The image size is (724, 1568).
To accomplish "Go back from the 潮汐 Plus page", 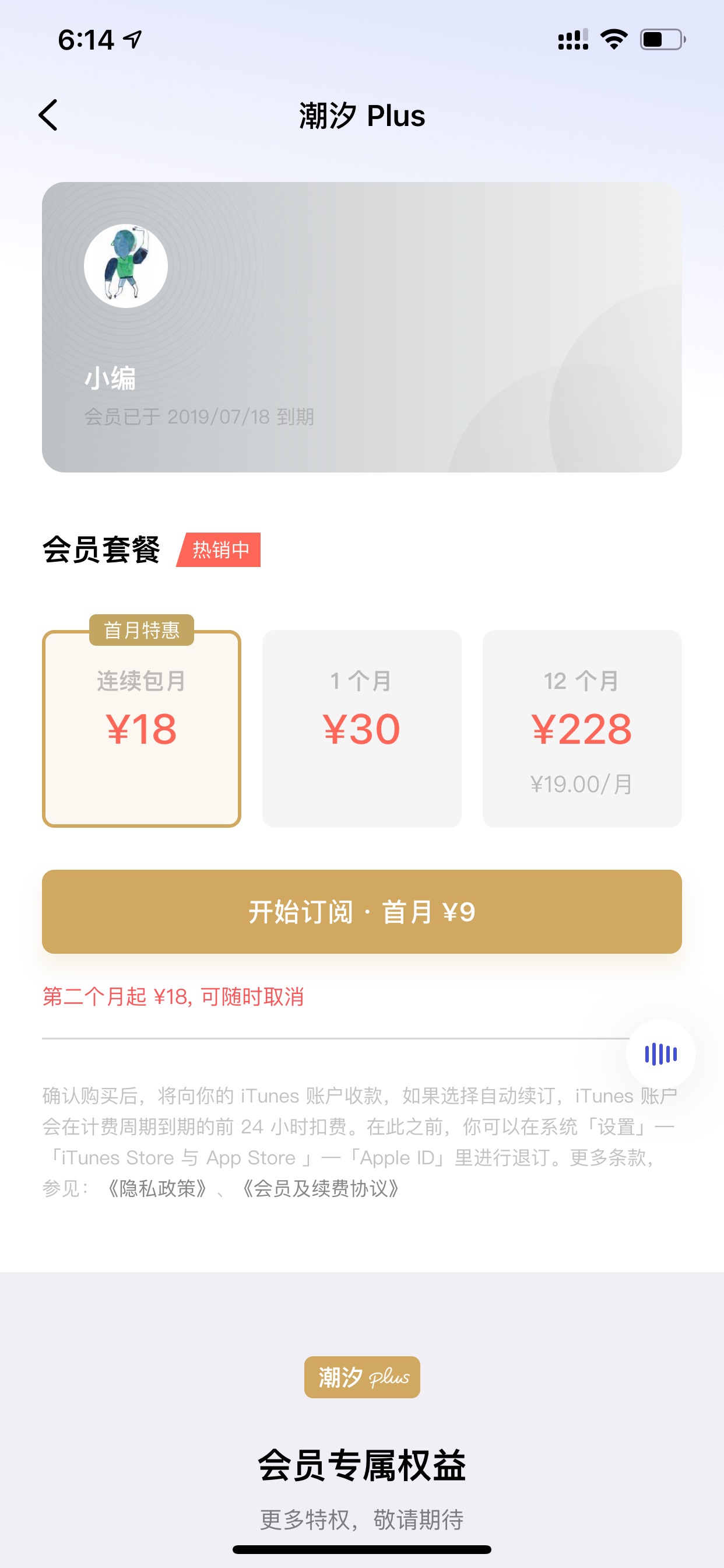I will (48, 115).
